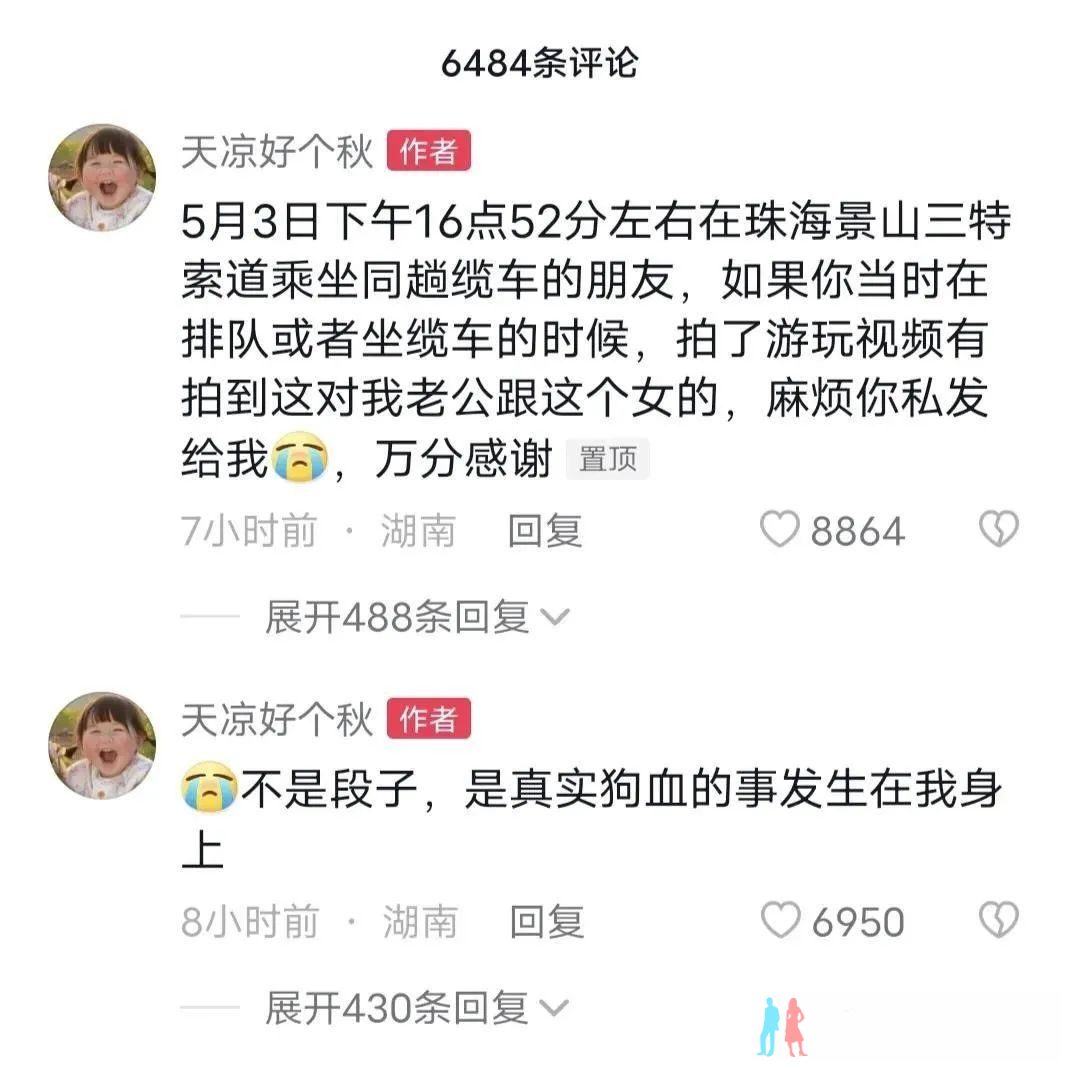Open the avatar beside the 不是段子 comment
The image size is (1080, 1080).
pos(102,746)
